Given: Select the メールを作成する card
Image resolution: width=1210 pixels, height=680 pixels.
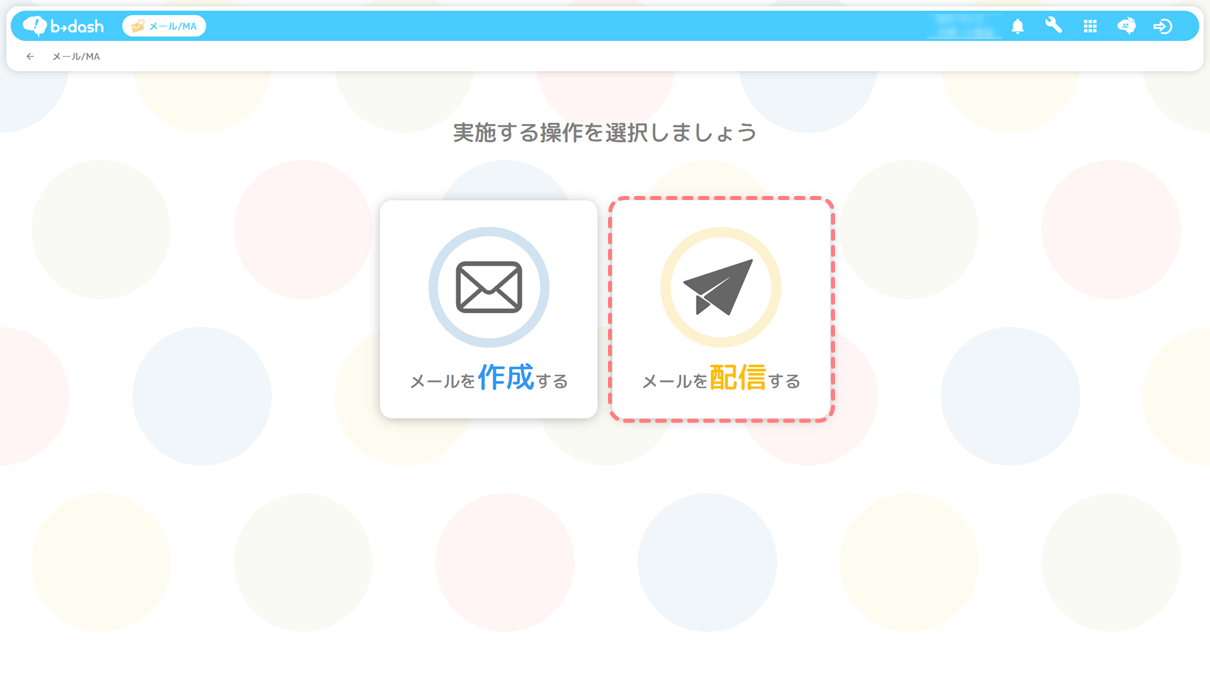Looking at the screenshot, I should click(x=488, y=309).
